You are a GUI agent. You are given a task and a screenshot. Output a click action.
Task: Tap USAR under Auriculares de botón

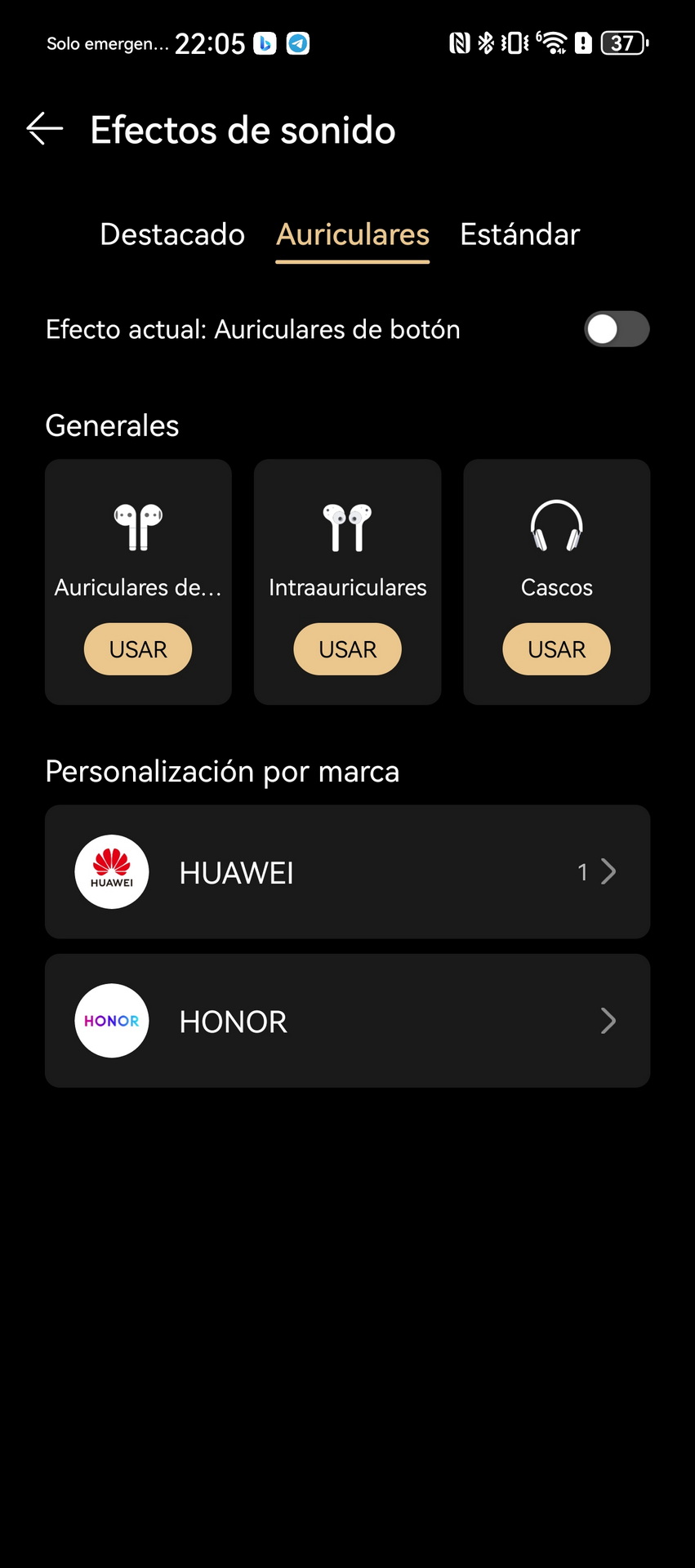coord(138,649)
